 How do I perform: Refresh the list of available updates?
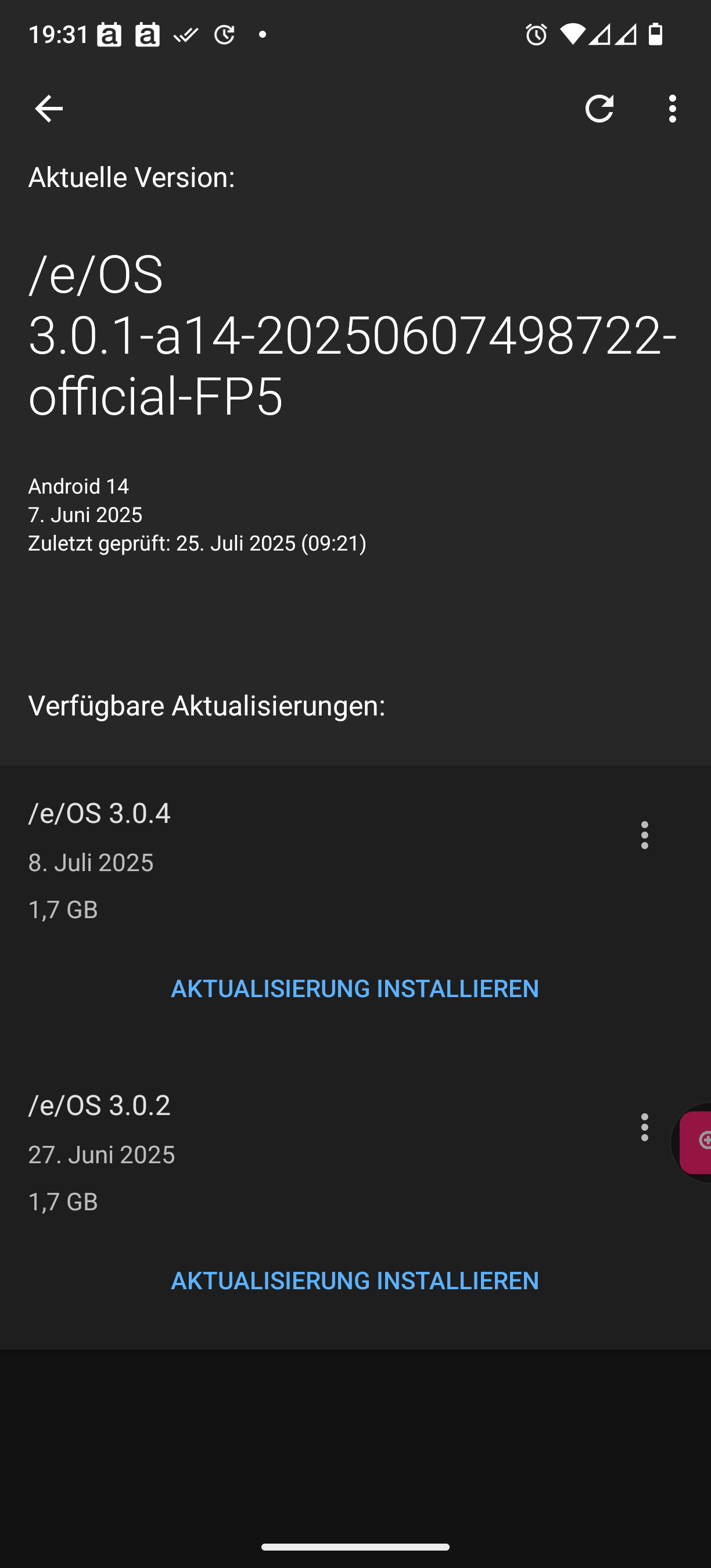[x=599, y=109]
